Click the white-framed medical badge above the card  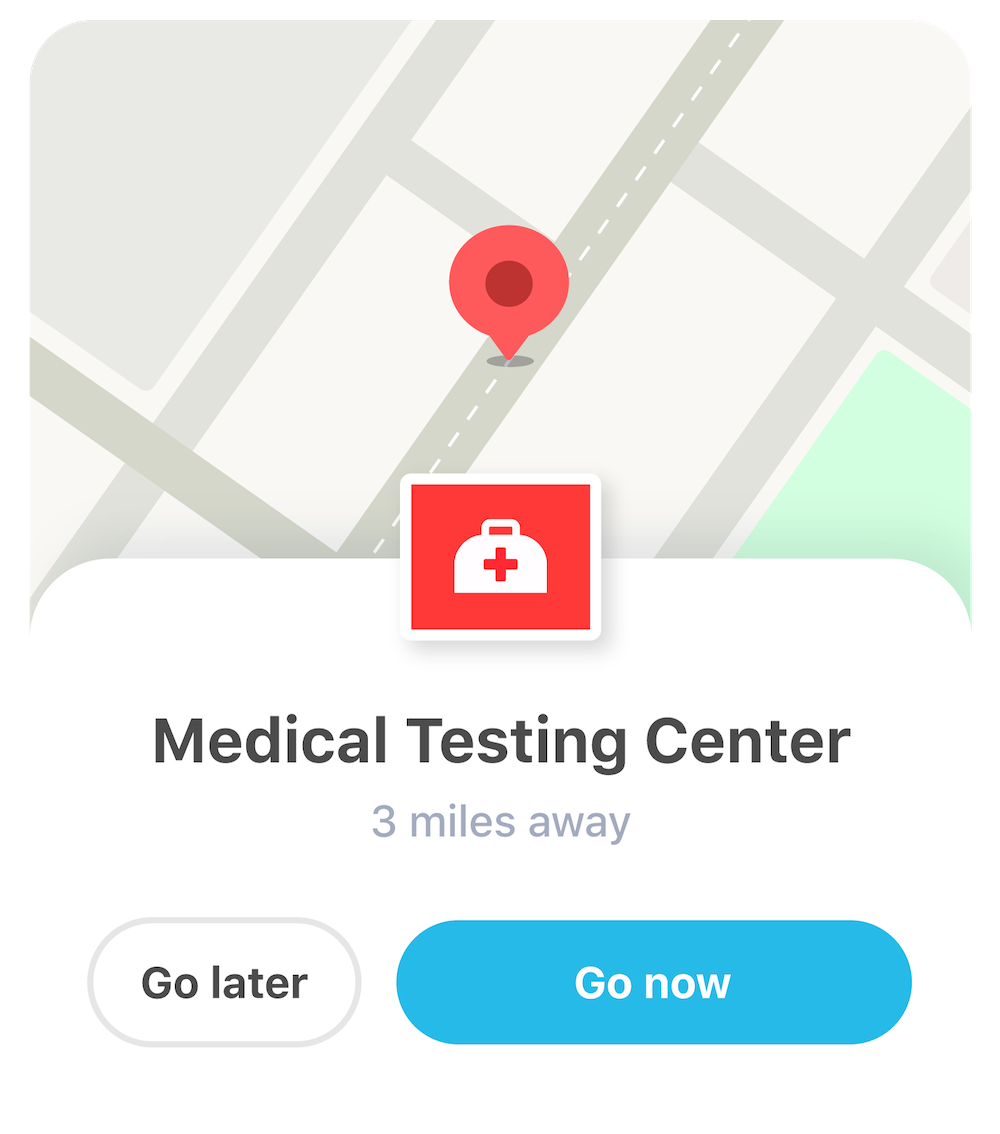(x=502, y=557)
